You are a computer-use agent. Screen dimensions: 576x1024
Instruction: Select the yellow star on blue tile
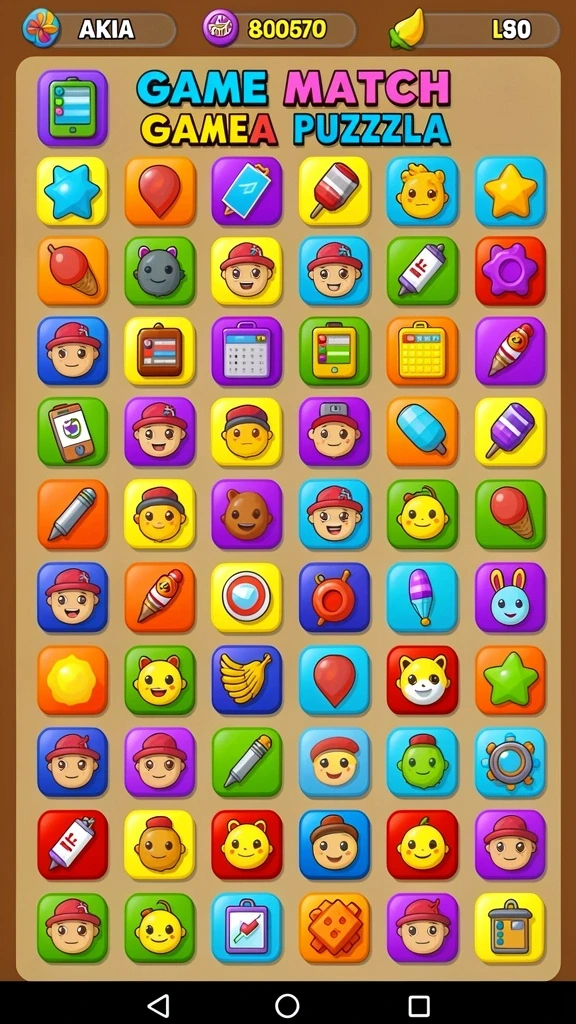click(510, 191)
